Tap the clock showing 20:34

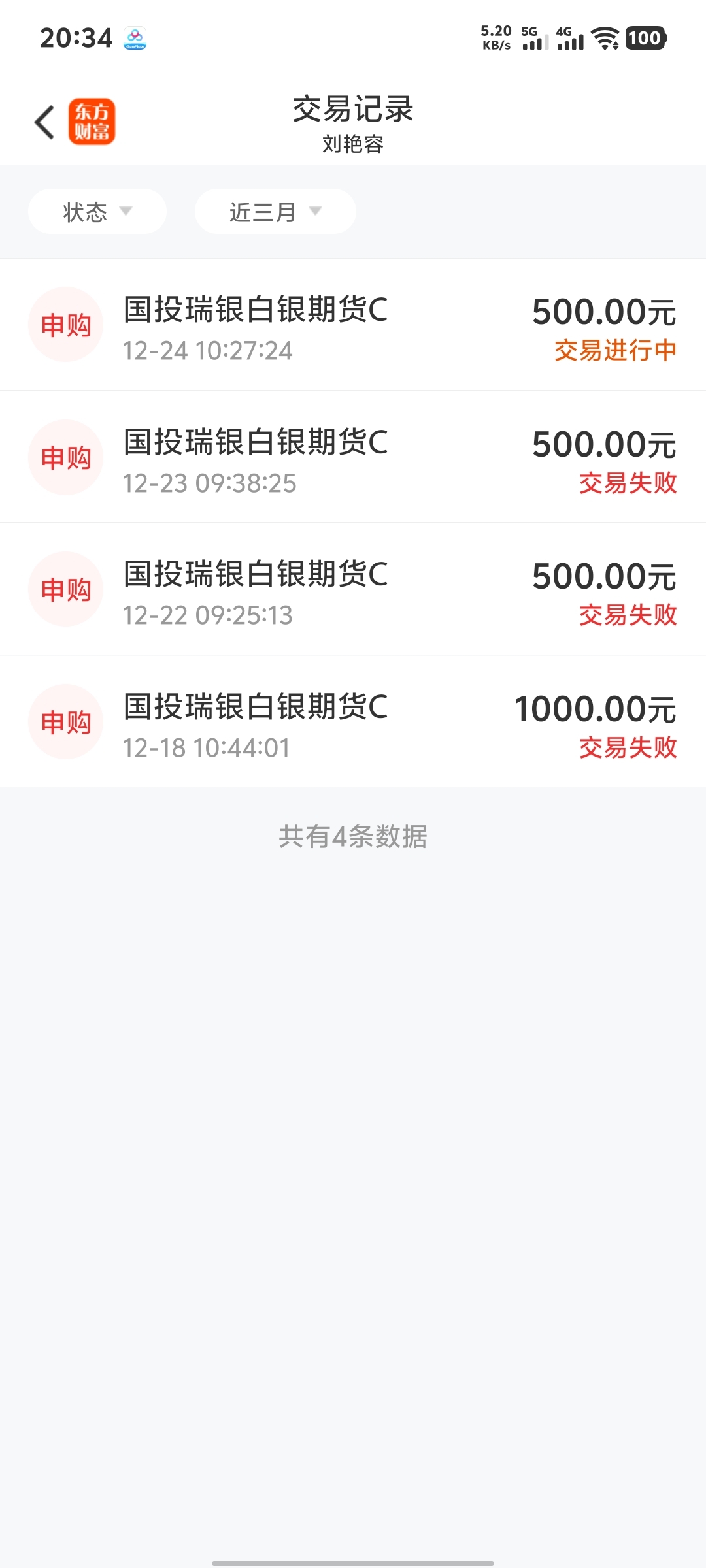pyautogui.click(x=76, y=38)
